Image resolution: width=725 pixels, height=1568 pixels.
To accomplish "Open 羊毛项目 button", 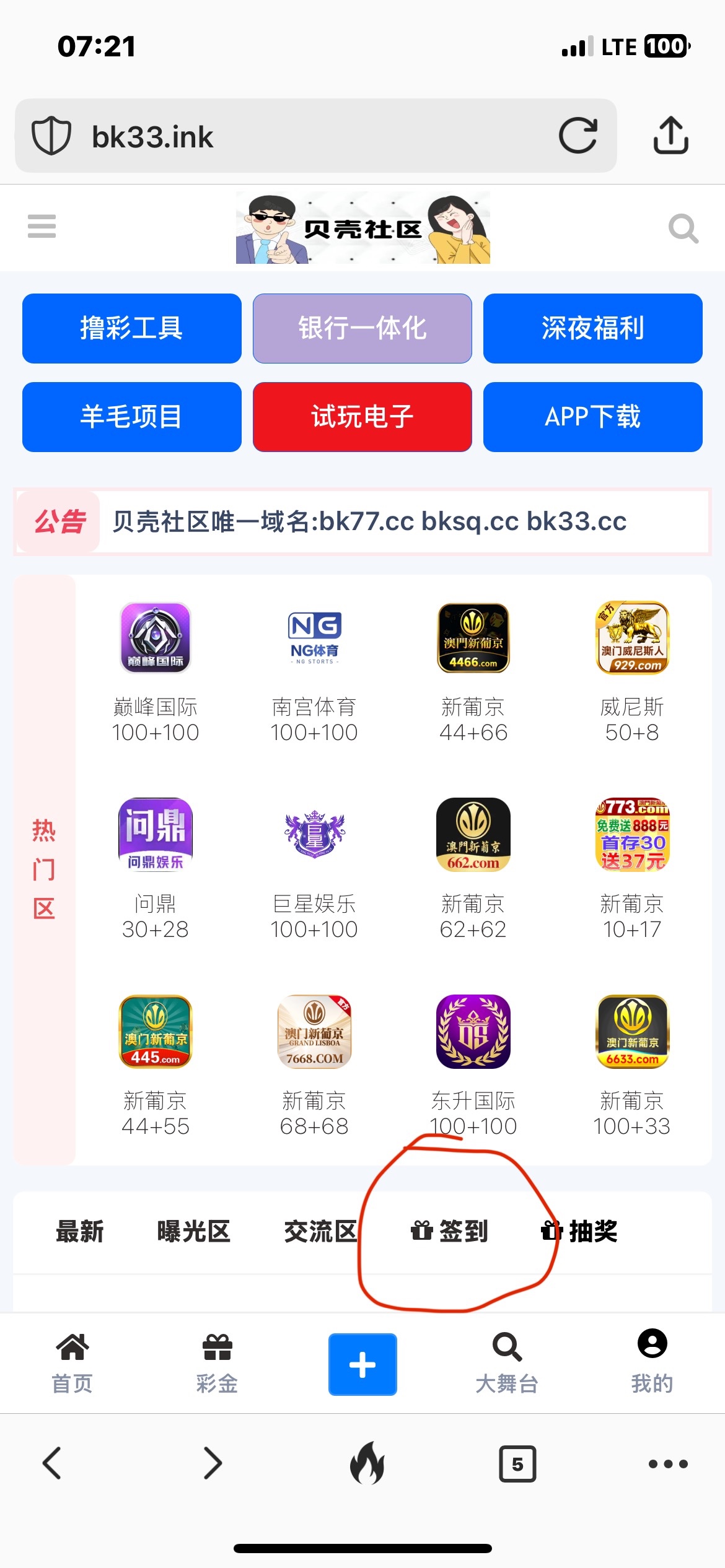I will [131, 417].
